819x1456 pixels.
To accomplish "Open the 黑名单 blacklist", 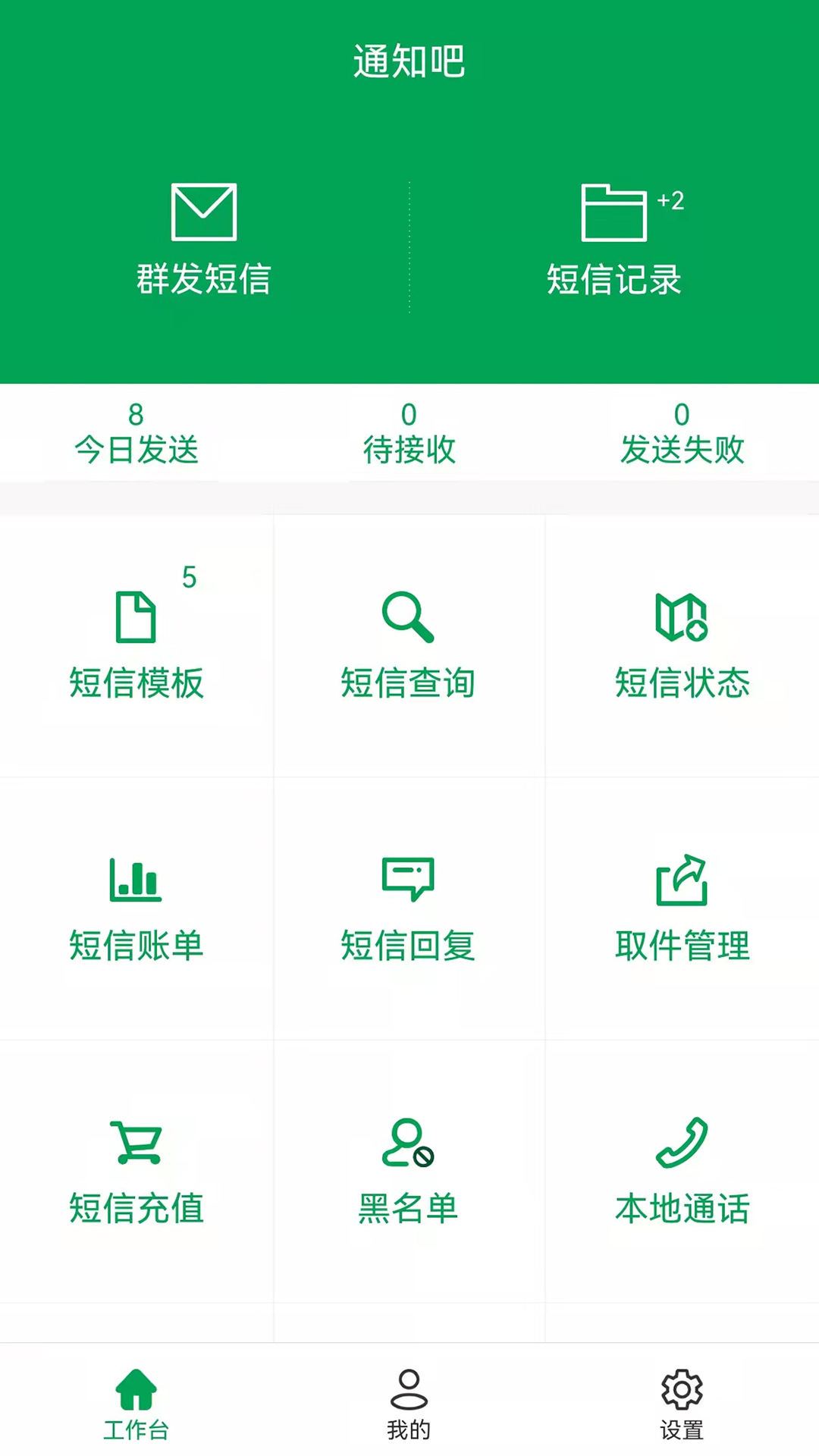I will point(409,1171).
